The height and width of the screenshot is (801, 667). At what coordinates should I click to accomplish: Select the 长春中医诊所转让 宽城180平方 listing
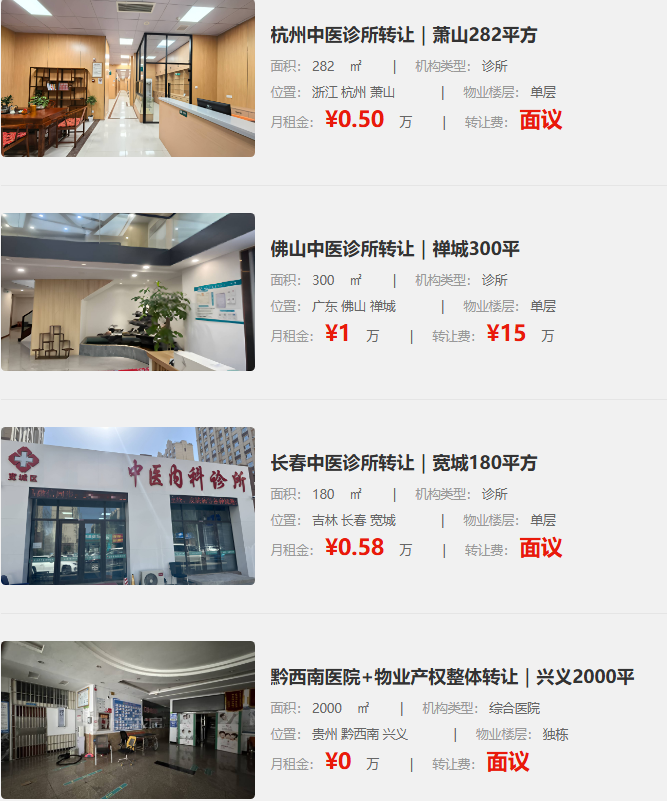[404, 463]
